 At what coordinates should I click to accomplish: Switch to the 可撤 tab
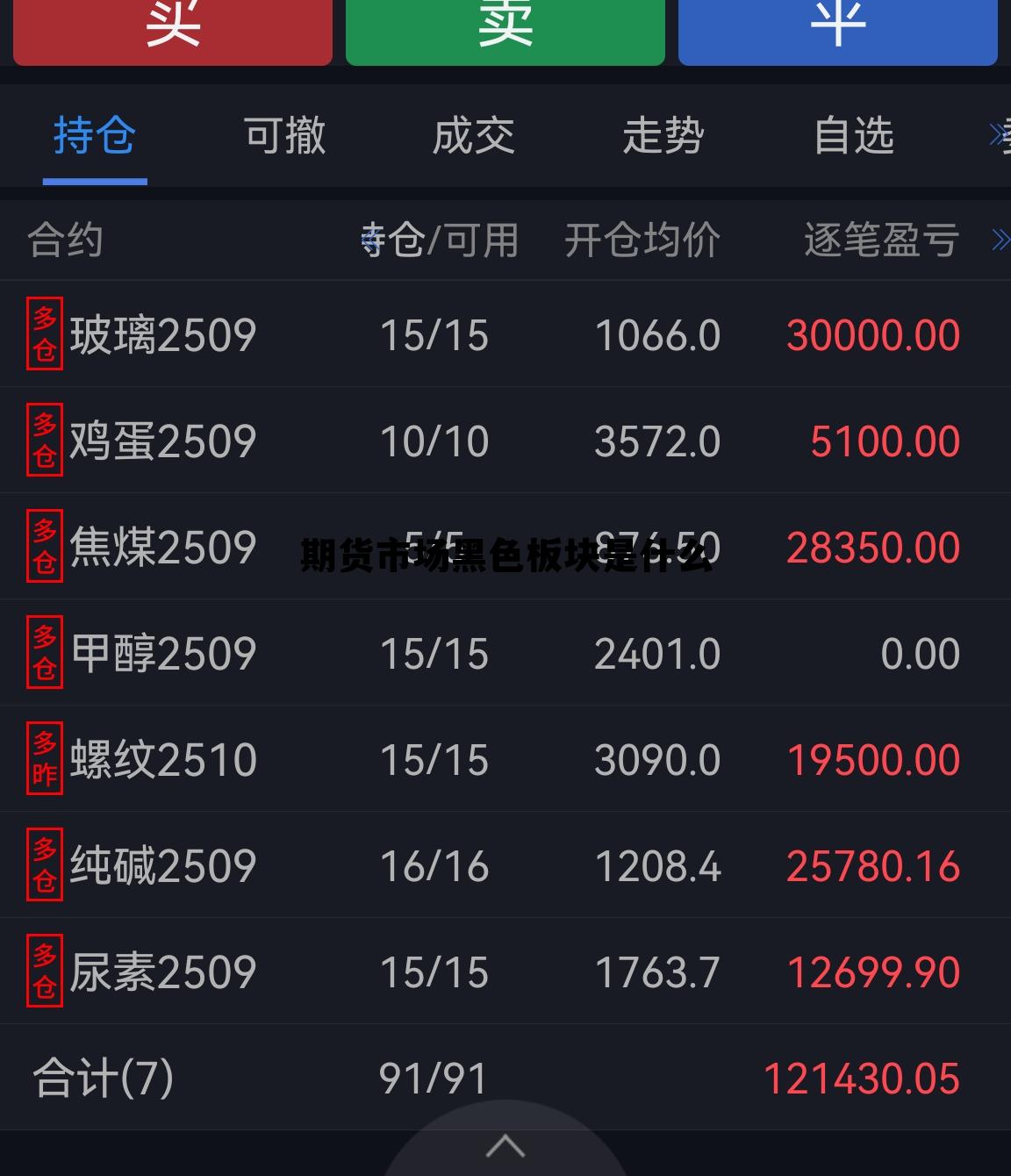[x=284, y=137]
